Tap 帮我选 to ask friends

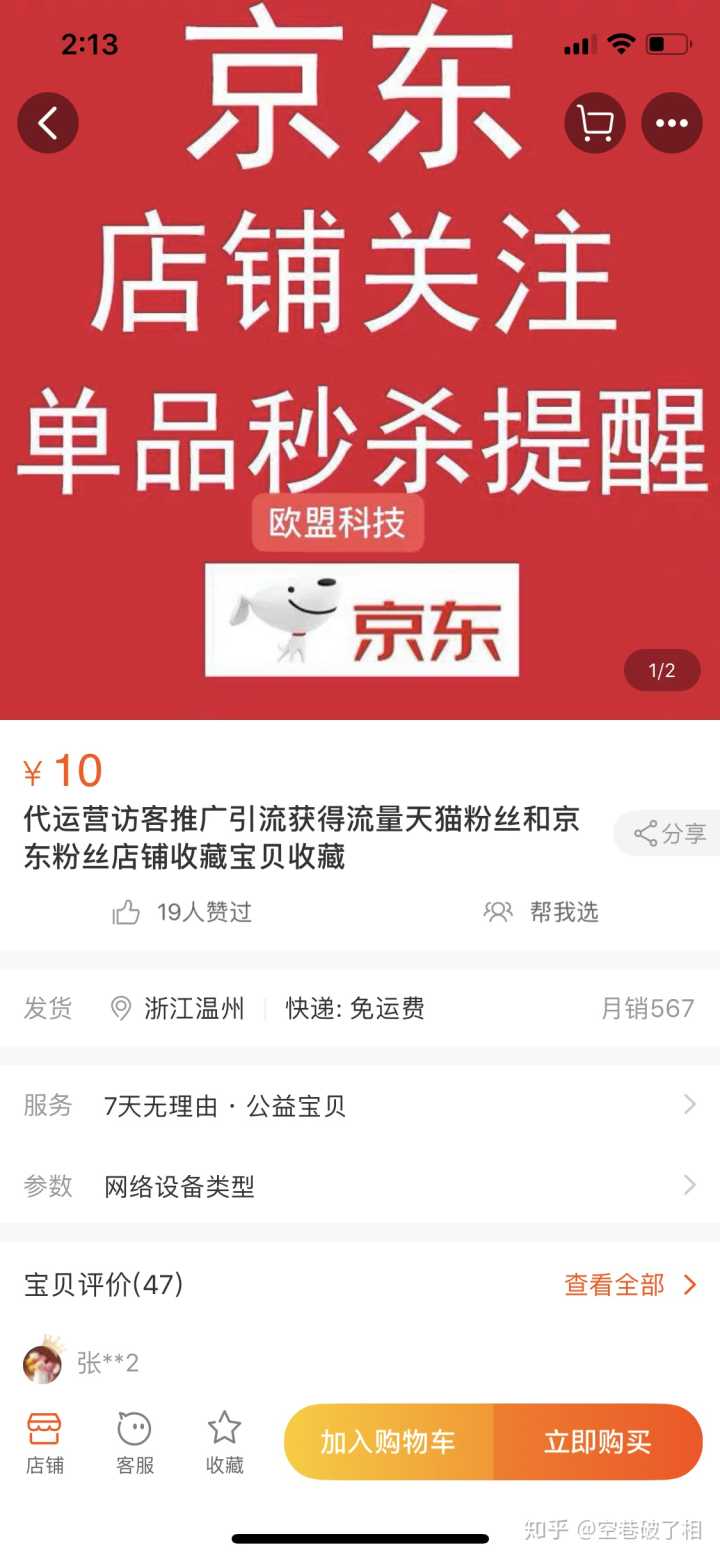click(541, 912)
